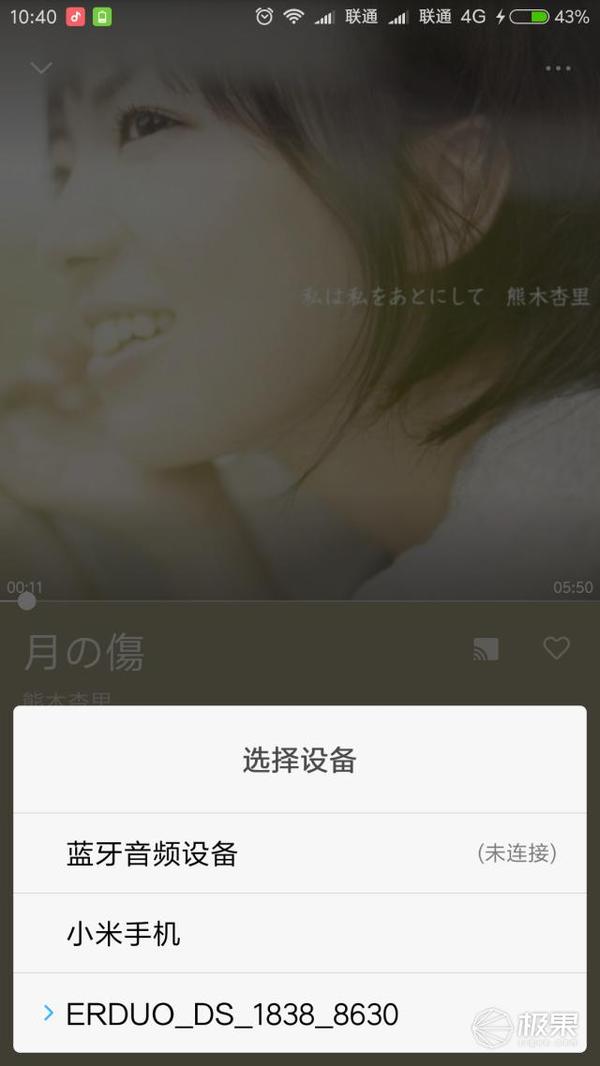
Task: Select the ERDUO_DS_1838_8630 device
Action: pos(300,1014)
